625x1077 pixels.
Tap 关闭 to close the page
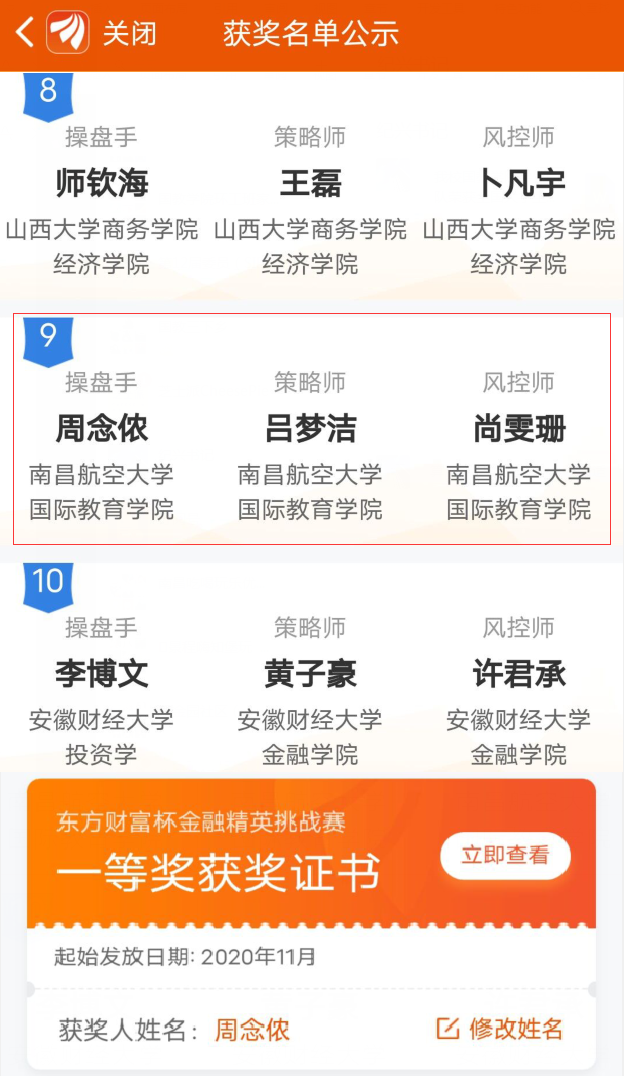[x=130, y=33]
